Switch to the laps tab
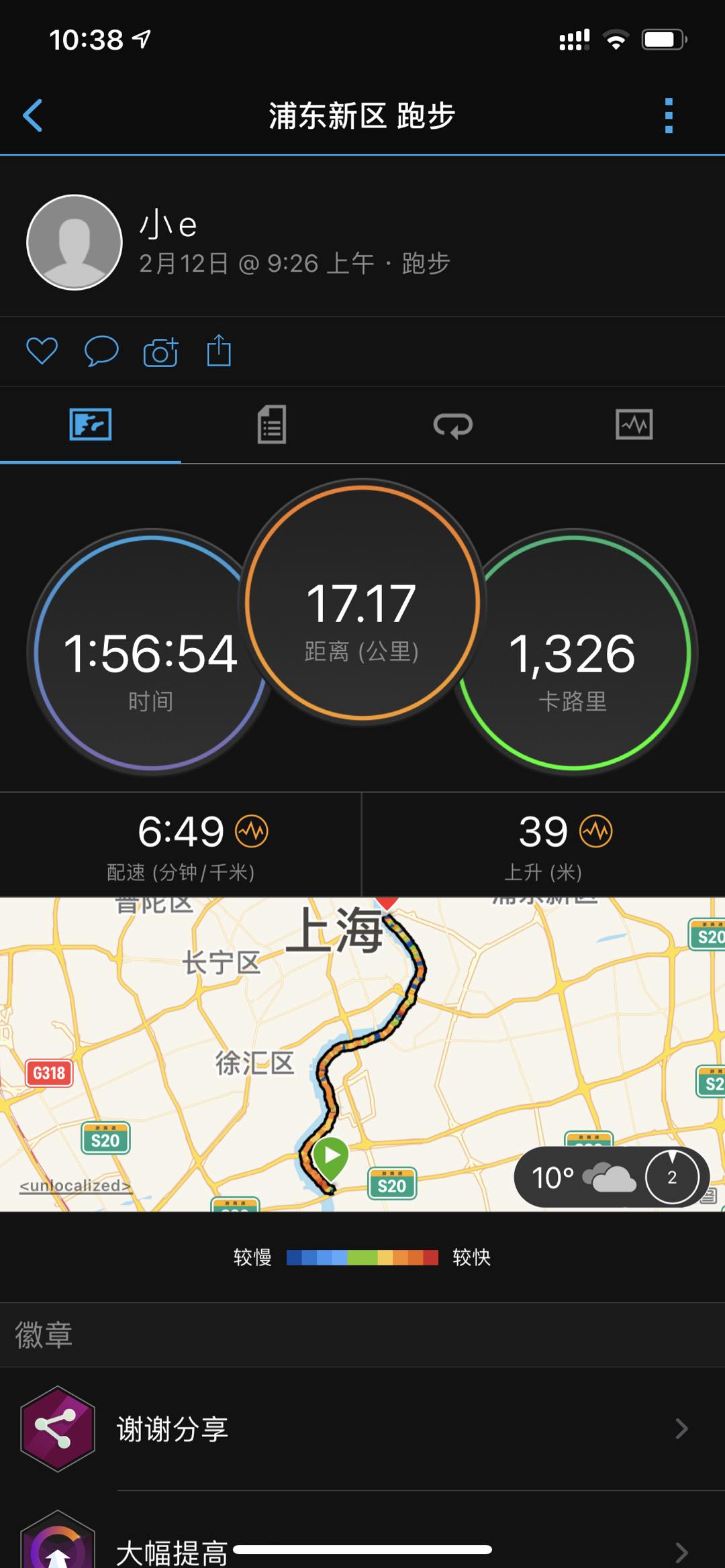Screen dimensions: 725x1568 tap(453, 425)
